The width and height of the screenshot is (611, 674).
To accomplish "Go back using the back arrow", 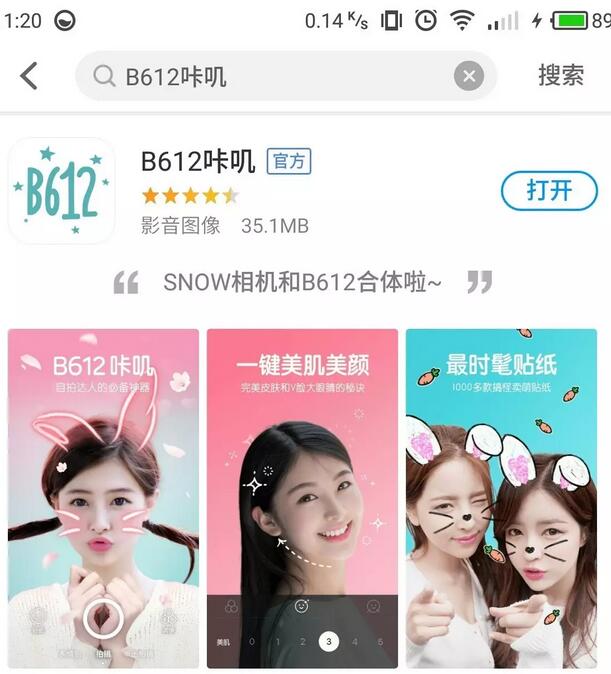I will (29, 75).
